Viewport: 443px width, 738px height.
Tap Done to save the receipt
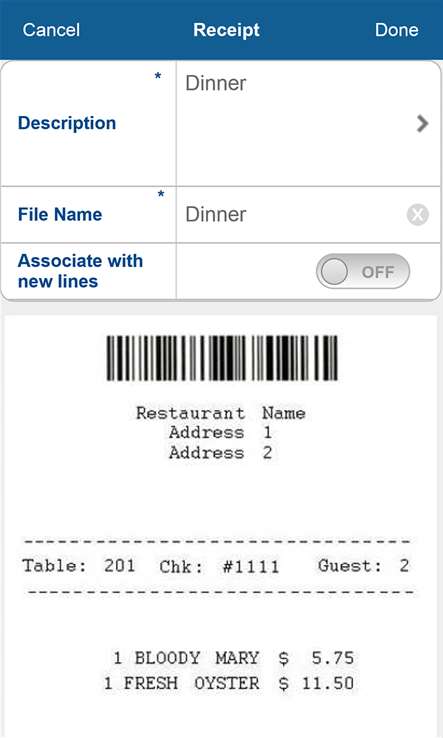pyautogui.click(x=396, y=30)
